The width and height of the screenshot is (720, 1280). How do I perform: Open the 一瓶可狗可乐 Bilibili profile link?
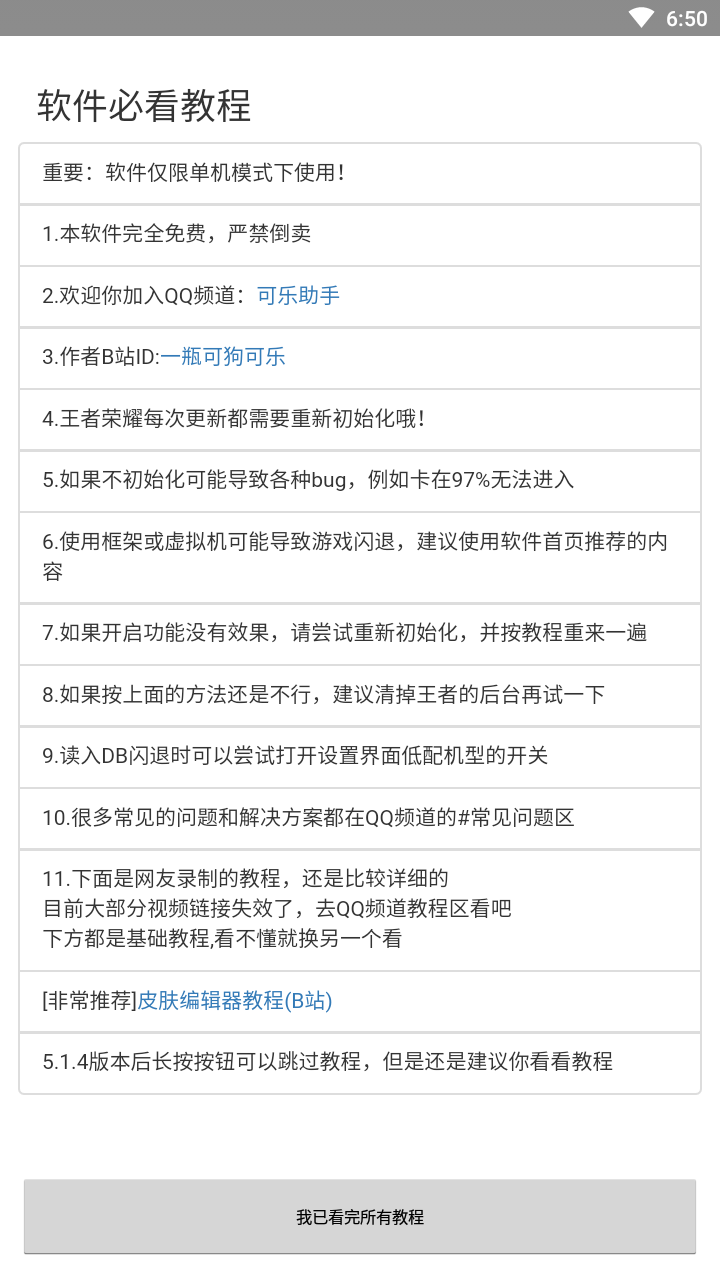tap(223, 358)
